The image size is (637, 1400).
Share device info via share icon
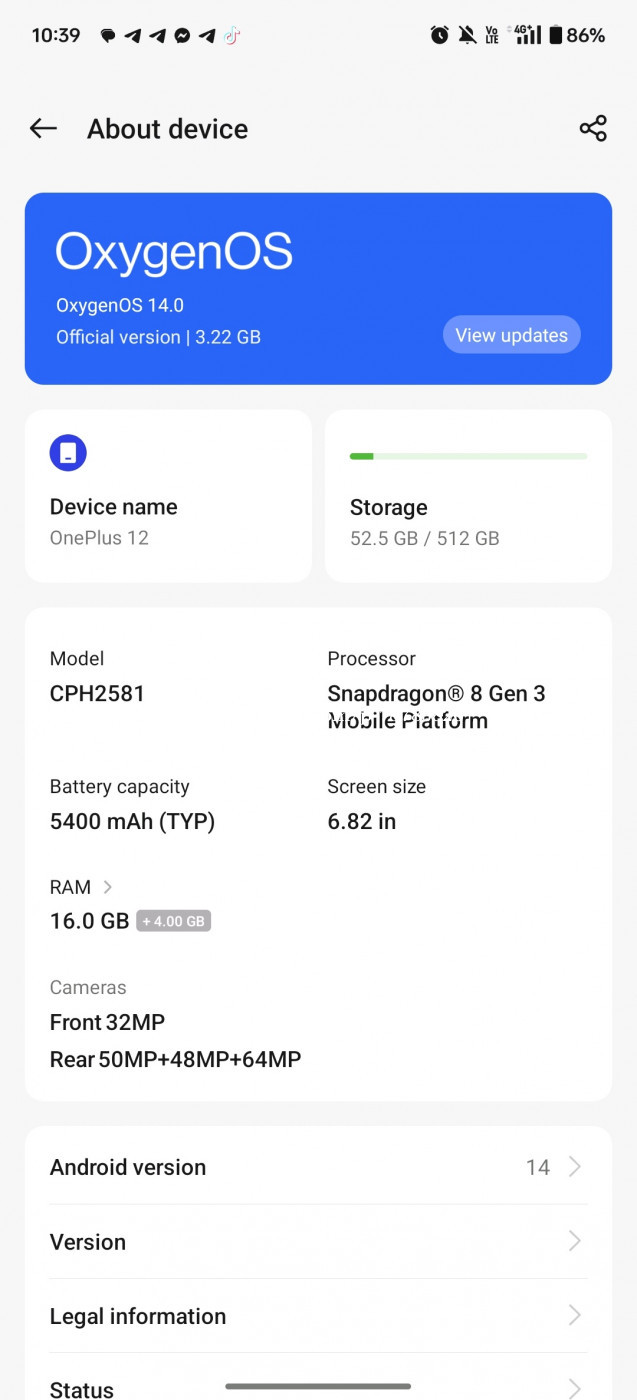pyautogui.click(x=593, y=128)
